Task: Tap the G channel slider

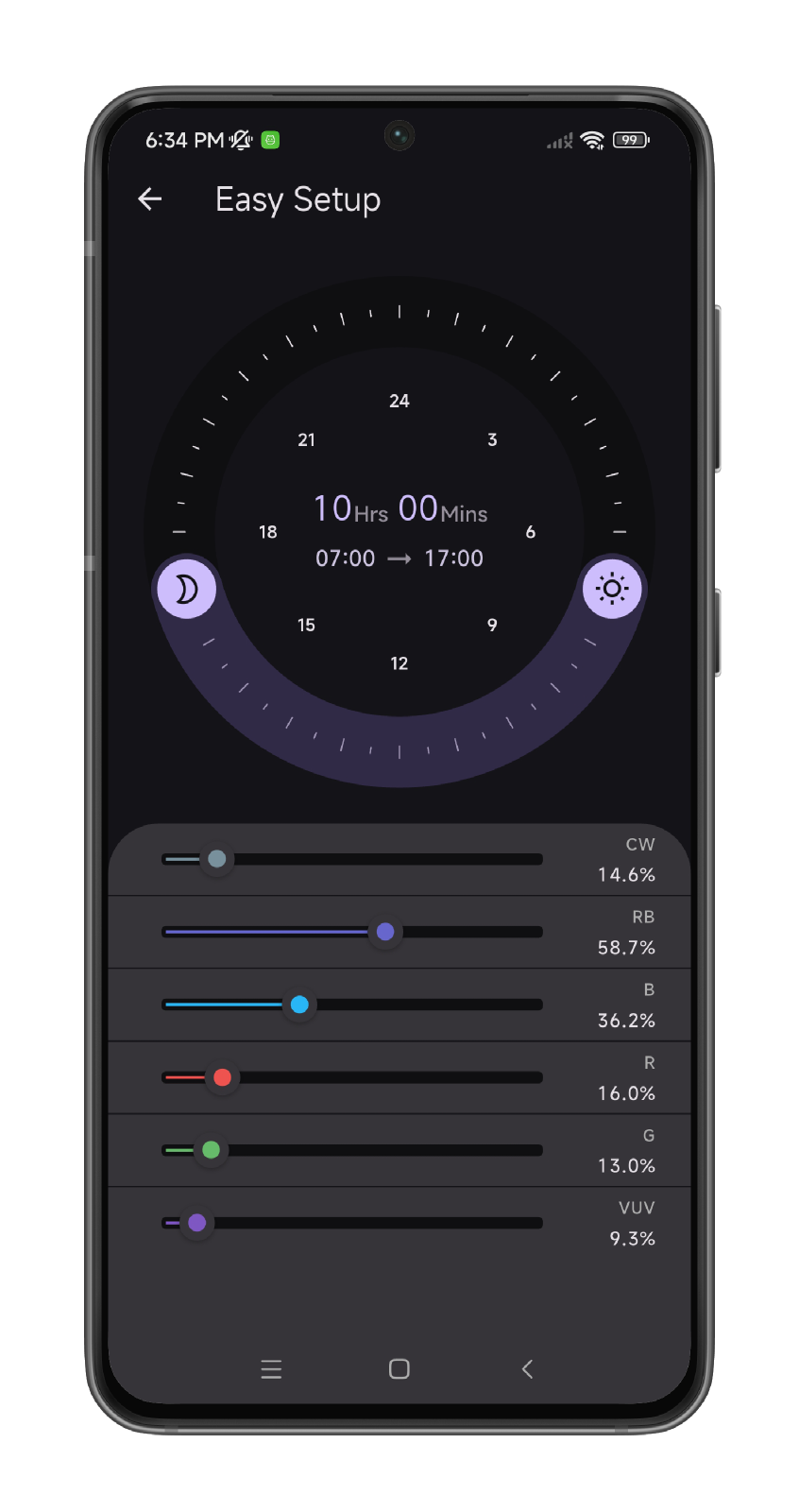Action: [352, 1150]
